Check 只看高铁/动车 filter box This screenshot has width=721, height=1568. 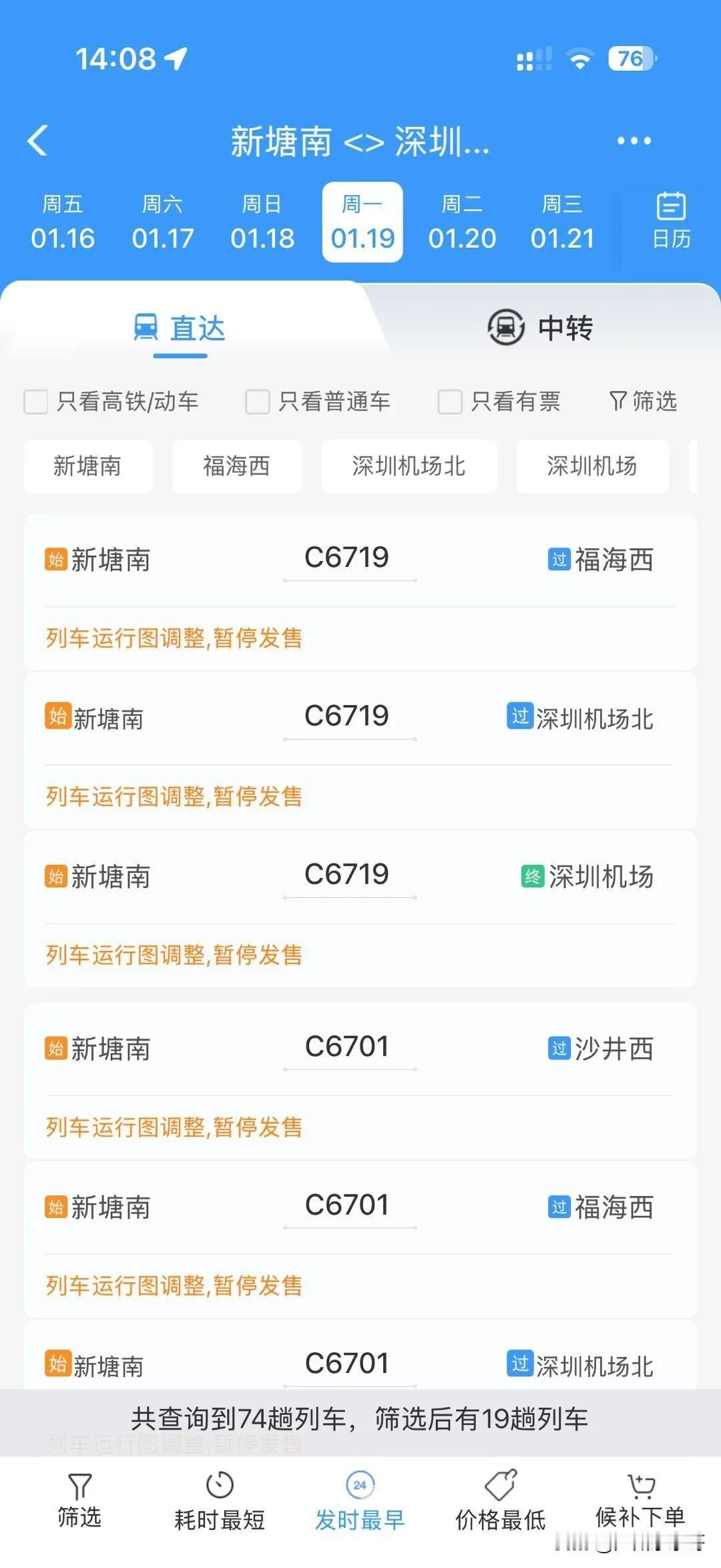tap(36, 402)
